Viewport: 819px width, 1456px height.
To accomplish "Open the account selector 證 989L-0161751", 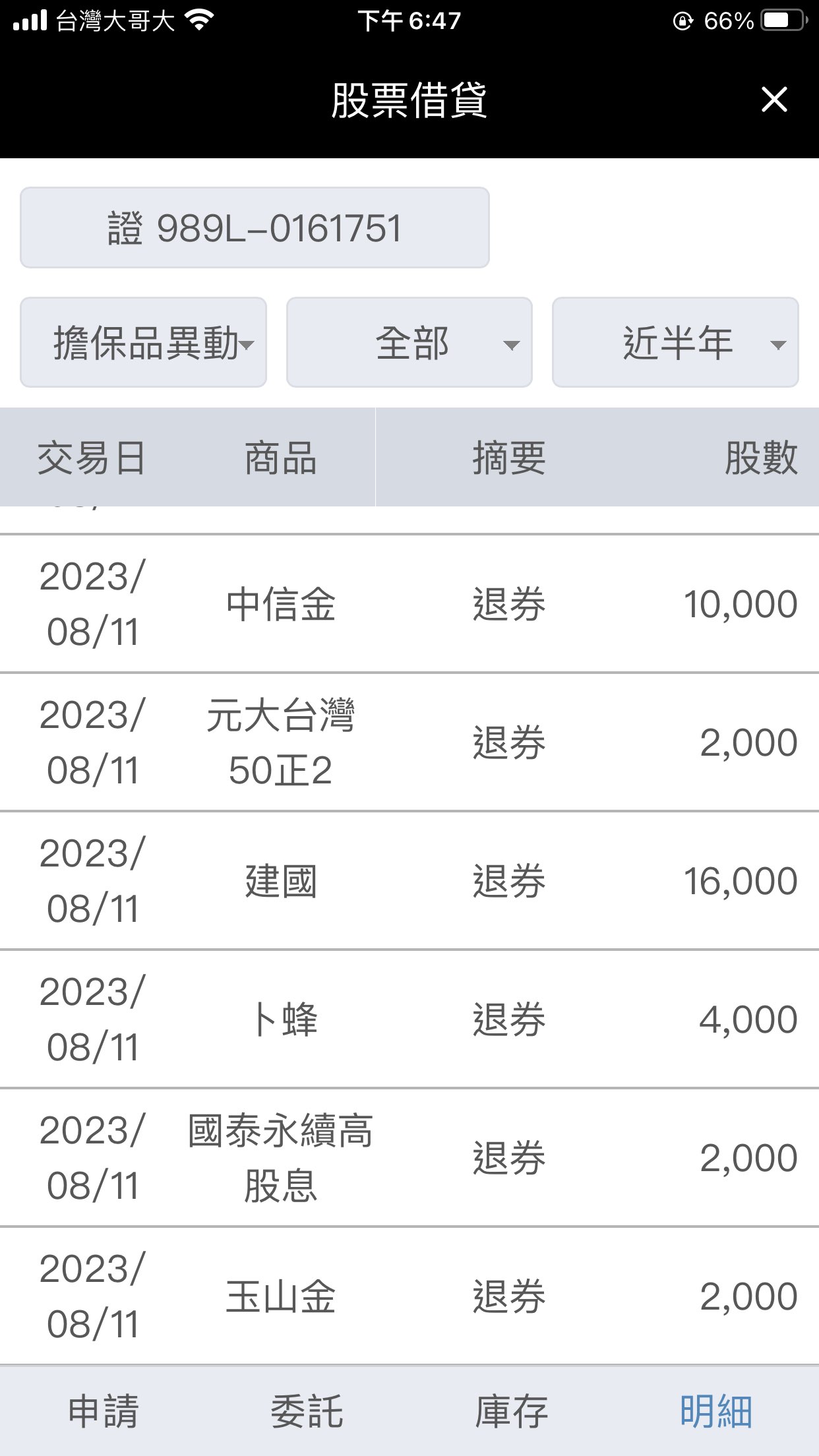I will point(255,228).
